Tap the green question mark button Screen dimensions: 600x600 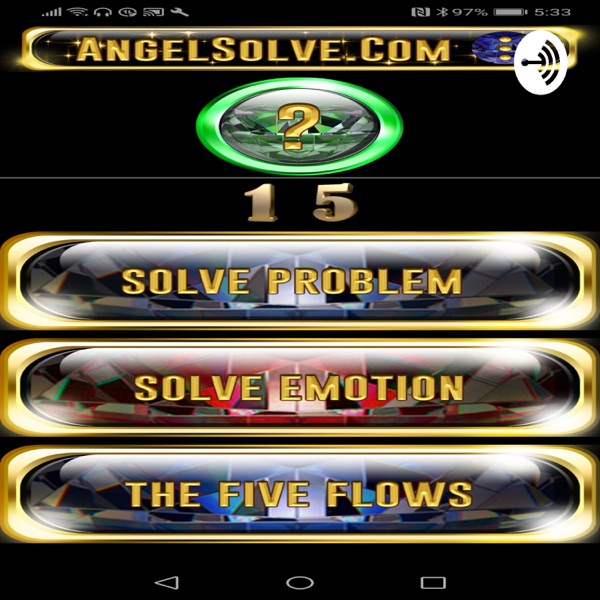tap(299, 125)
